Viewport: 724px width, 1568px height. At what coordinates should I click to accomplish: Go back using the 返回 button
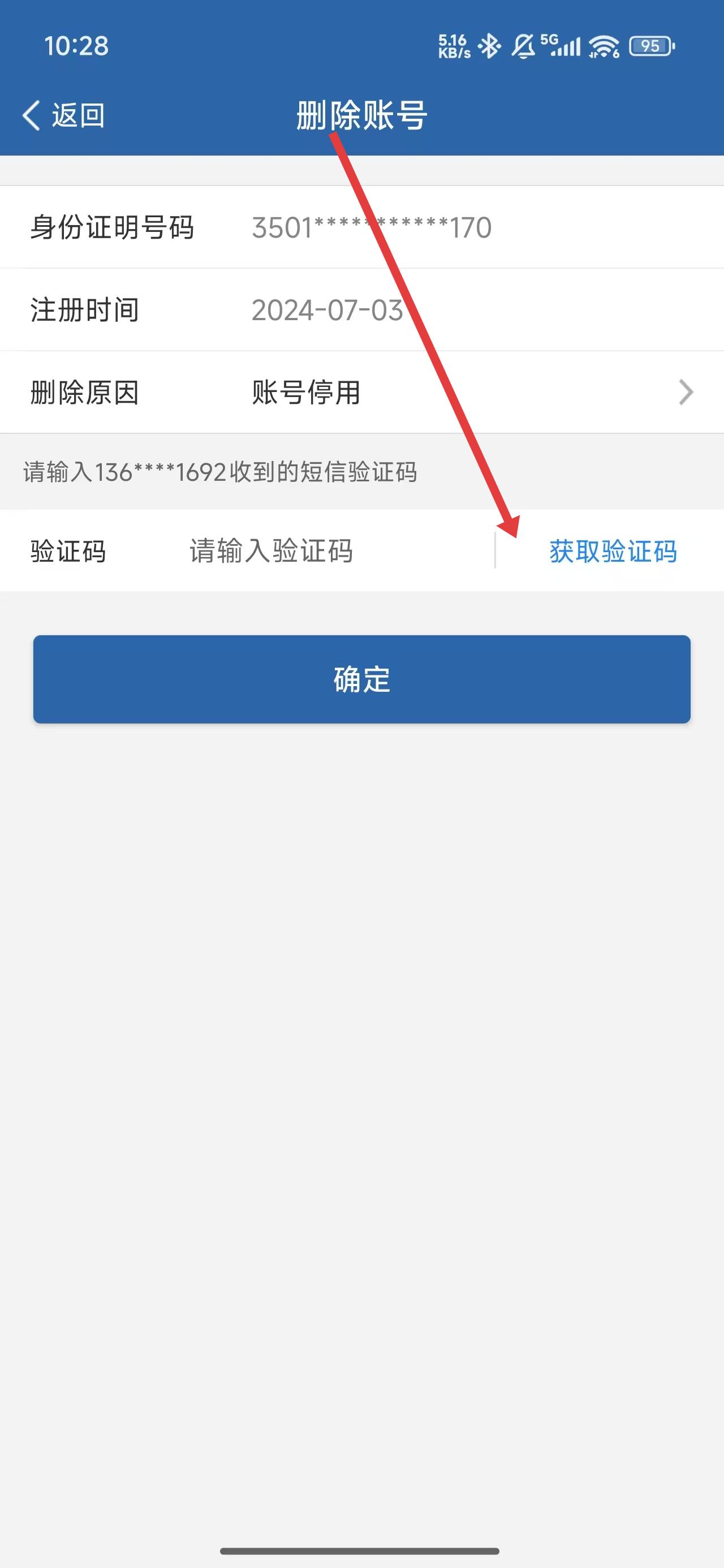(64, 115)
